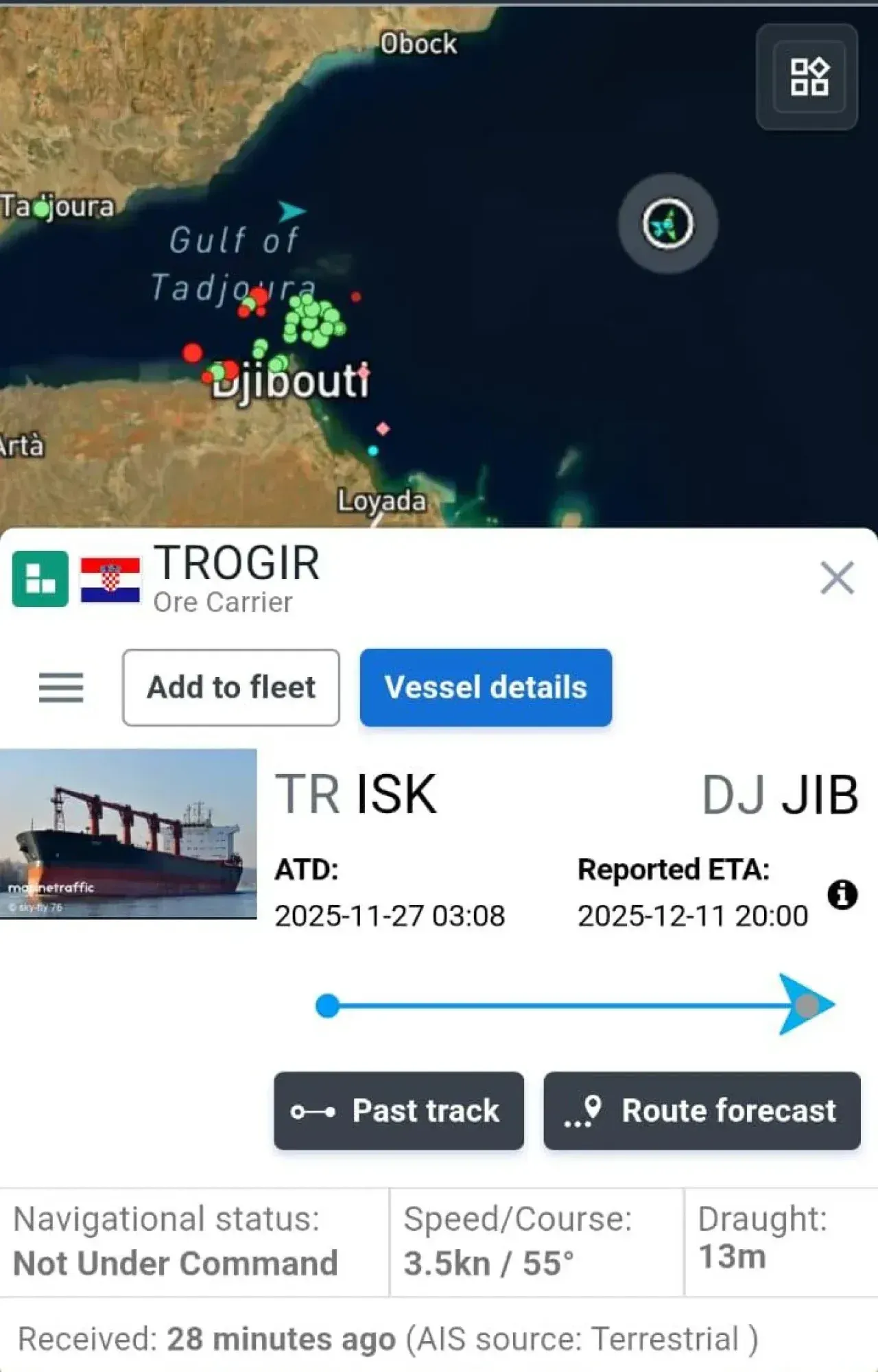Viewport: 878px width, 1372px height.
Task: View vessel details for TROGIR
Action: (486, 687)
